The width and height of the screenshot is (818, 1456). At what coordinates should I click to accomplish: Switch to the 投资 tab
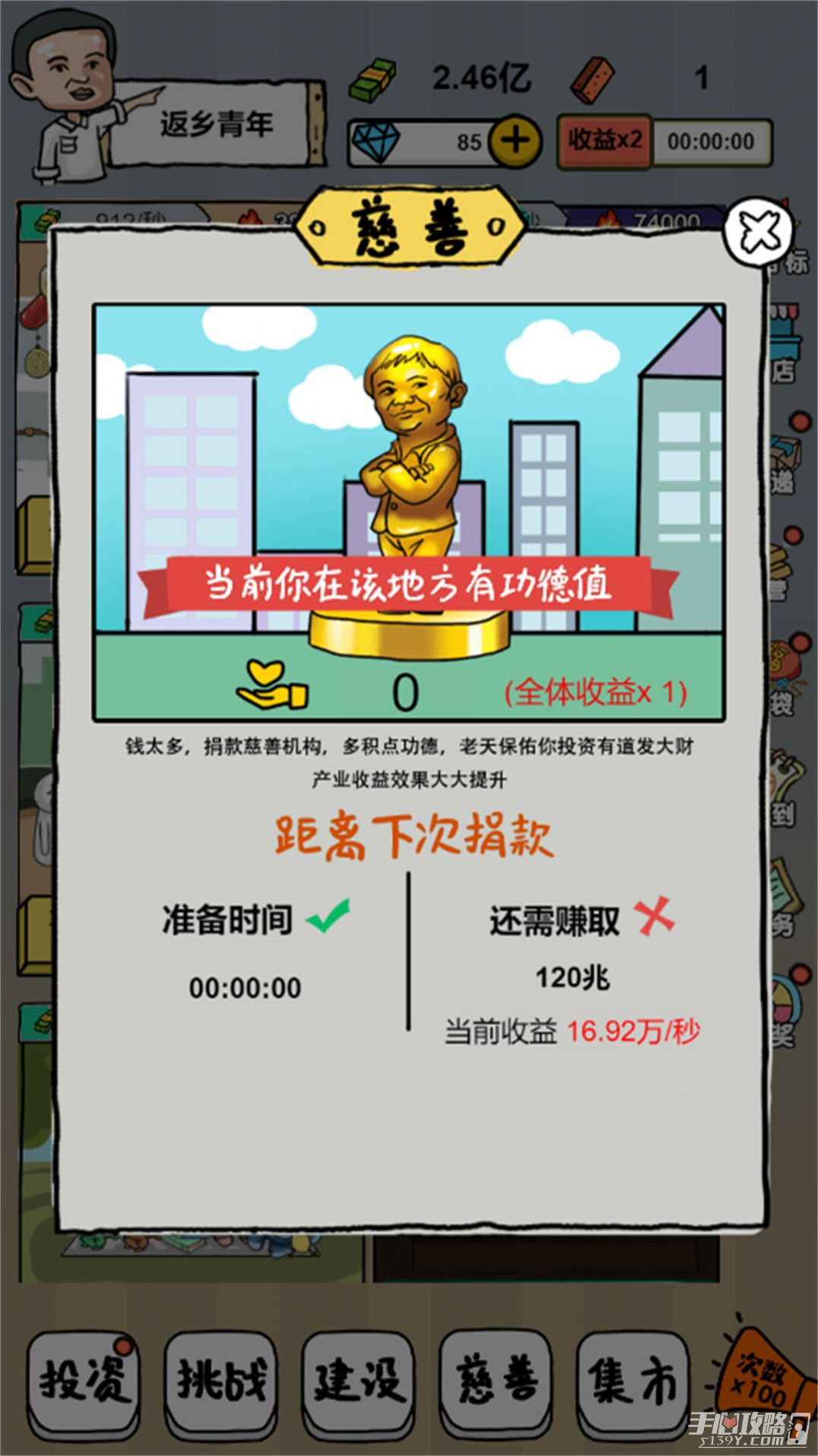[84, 1378]
